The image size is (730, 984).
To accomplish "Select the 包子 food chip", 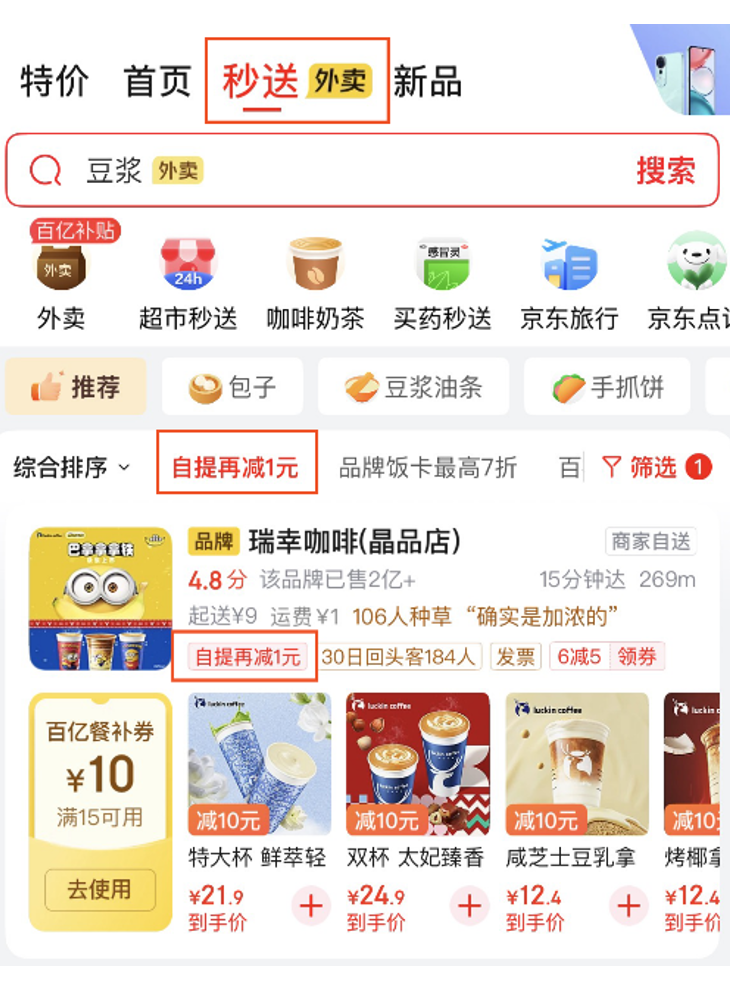I will tap(232, 387).
